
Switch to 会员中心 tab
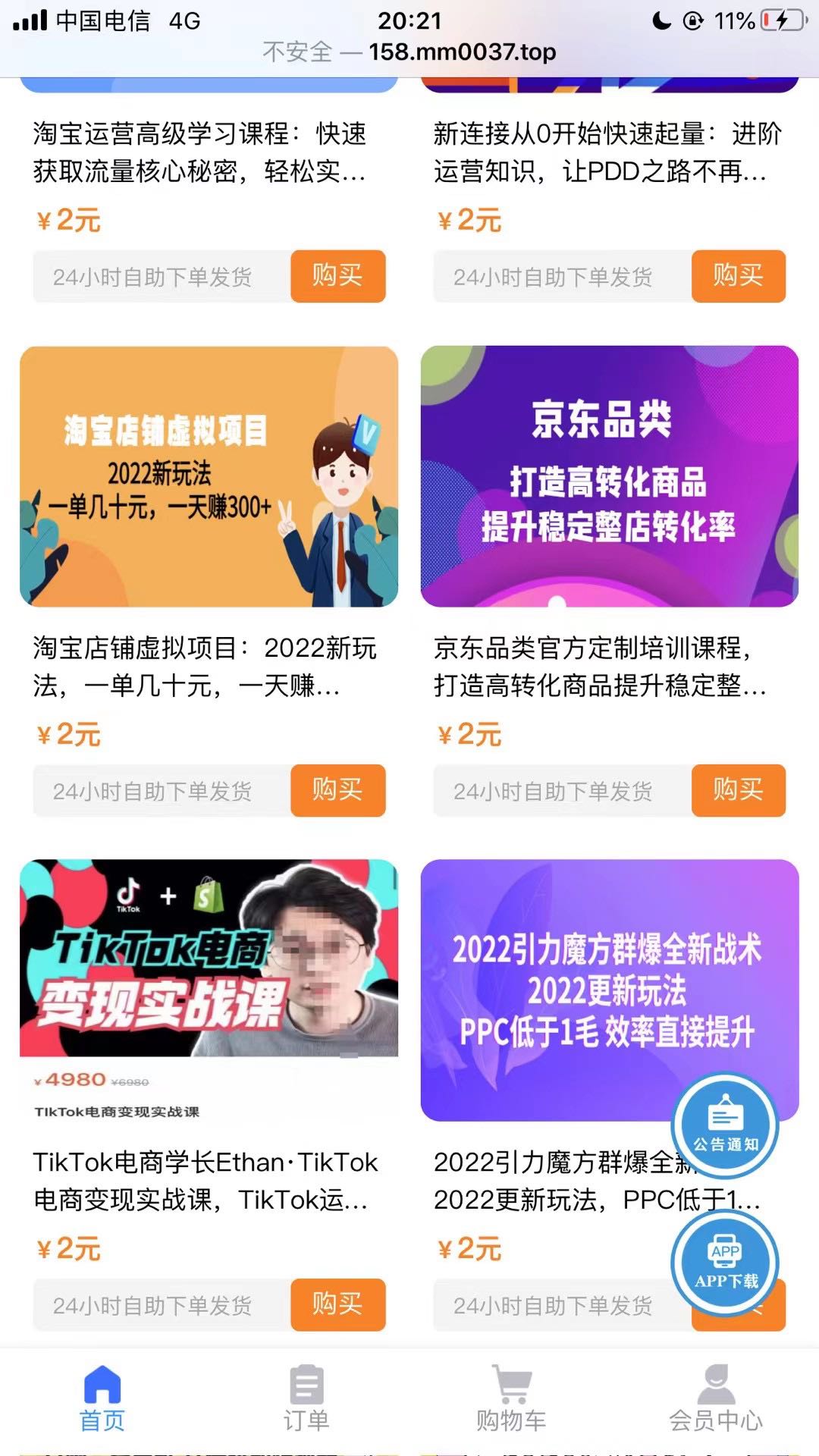[x=716, y=1399]
